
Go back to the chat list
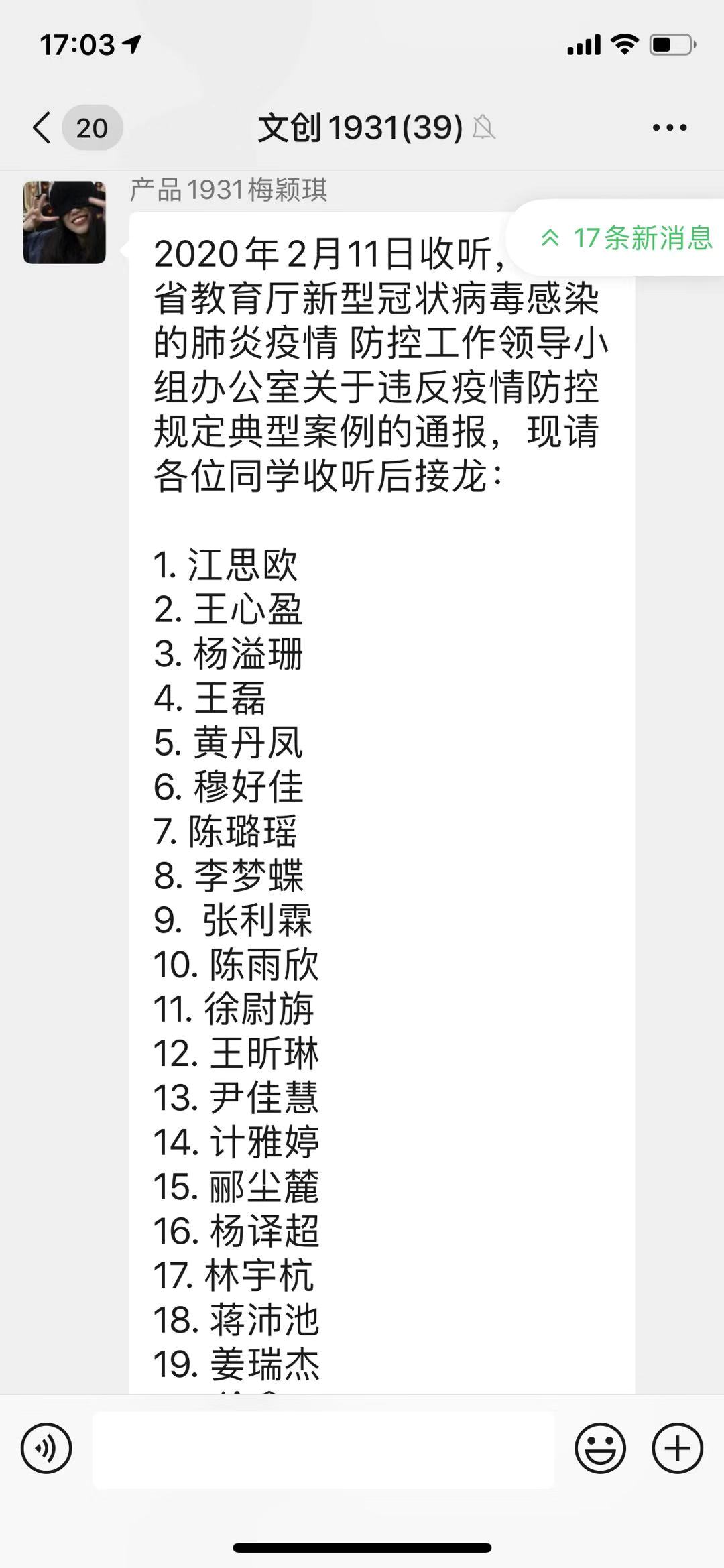tap(43, 127)
